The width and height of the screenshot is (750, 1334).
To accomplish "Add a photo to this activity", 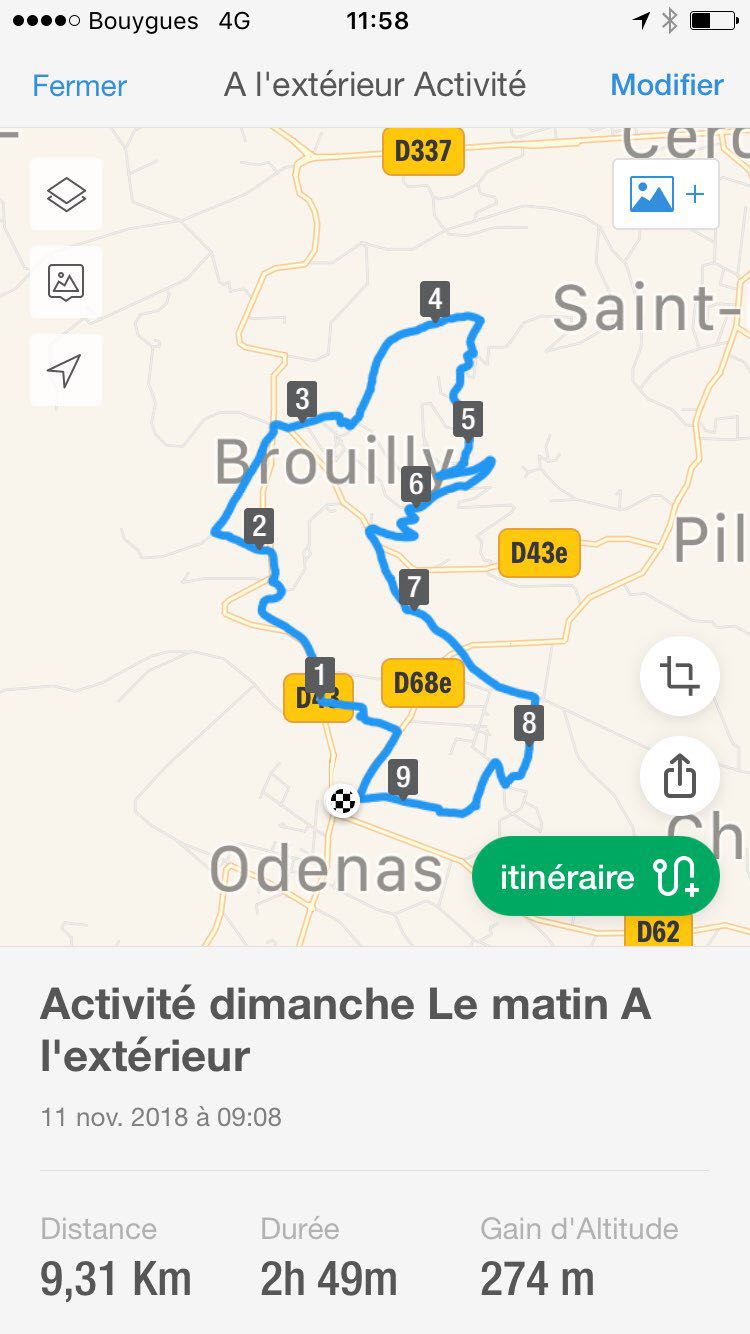I will point(666,194).
